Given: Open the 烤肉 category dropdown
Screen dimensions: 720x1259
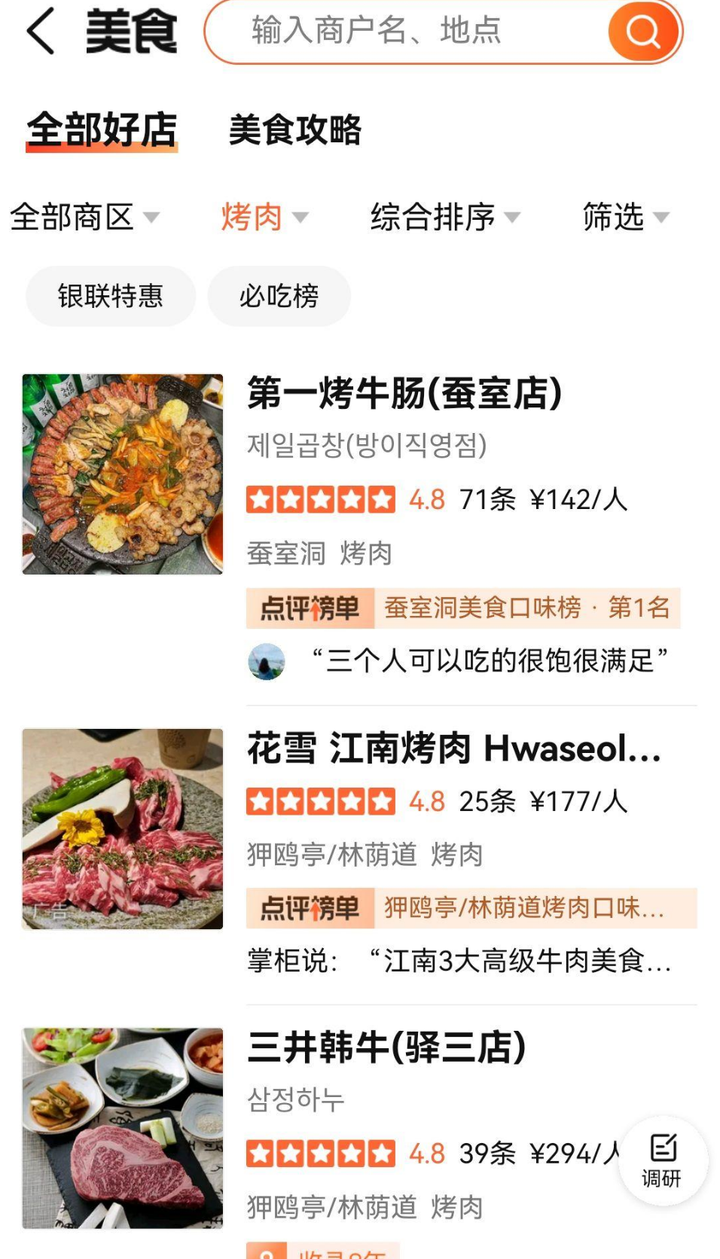Looking at the screenshot, I should point(264,217).
